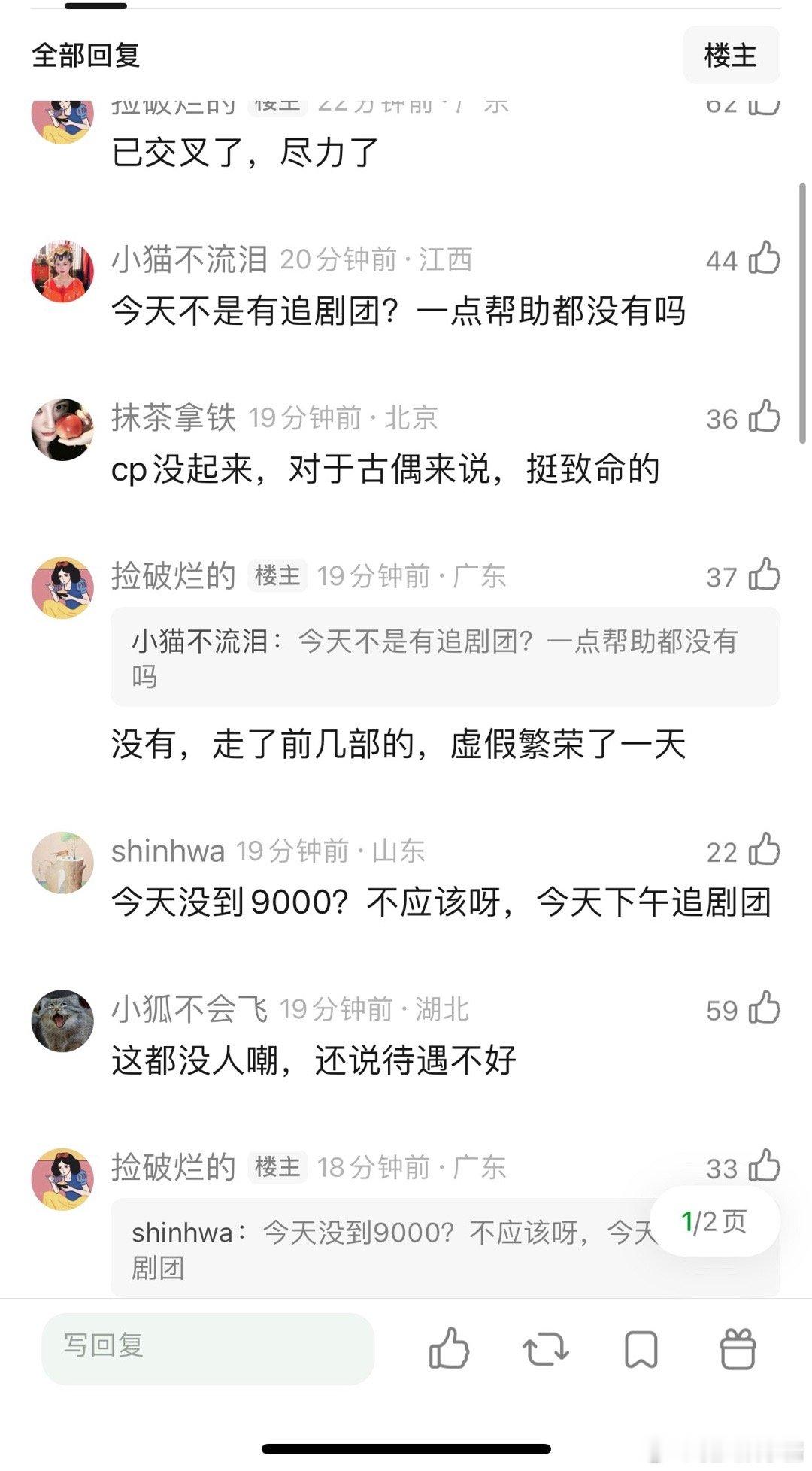812x1471 pixels.
Task: Like 捡破烂的's reply with 37 likes
Action: pyautogui.click(x=765, y=578)
